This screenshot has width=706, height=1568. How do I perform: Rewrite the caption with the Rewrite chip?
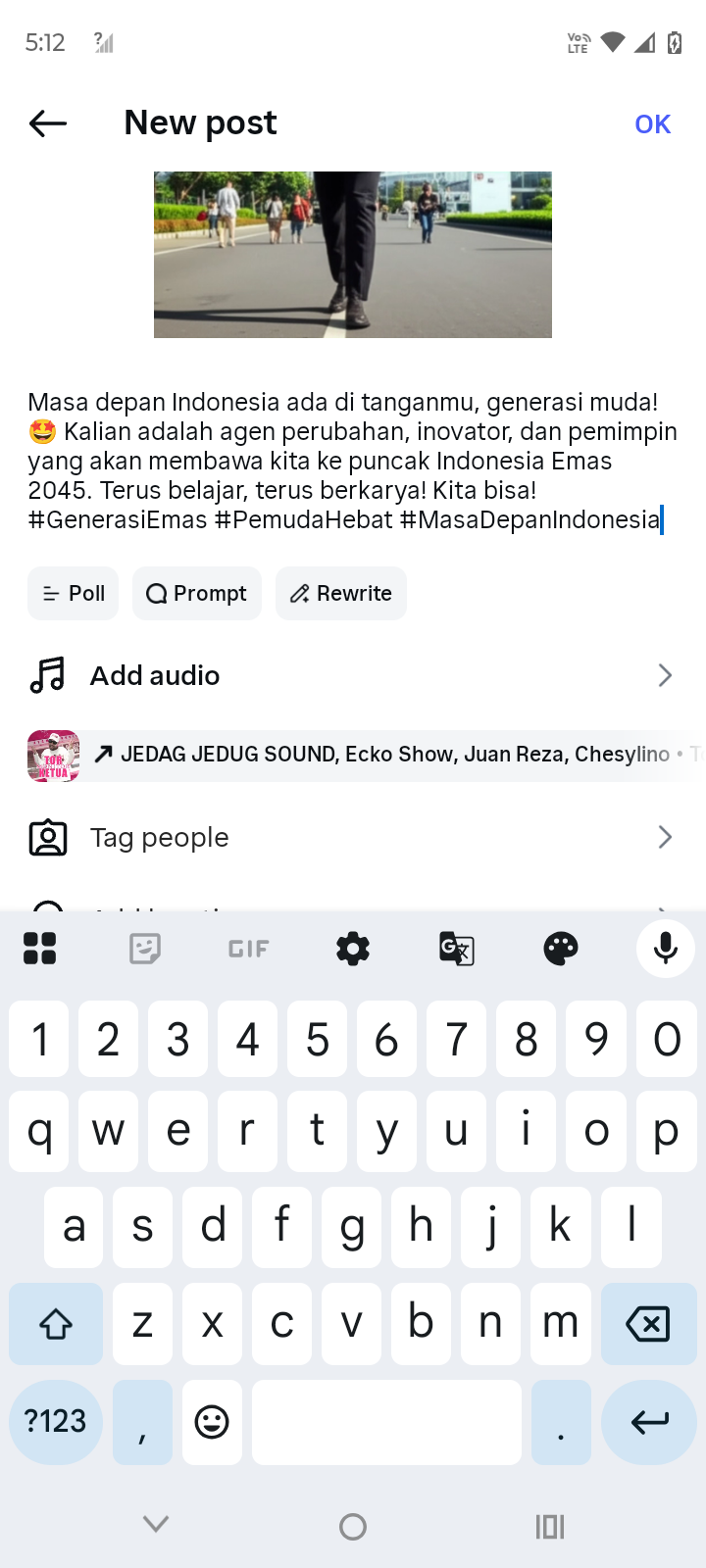(x=341, y=594)
